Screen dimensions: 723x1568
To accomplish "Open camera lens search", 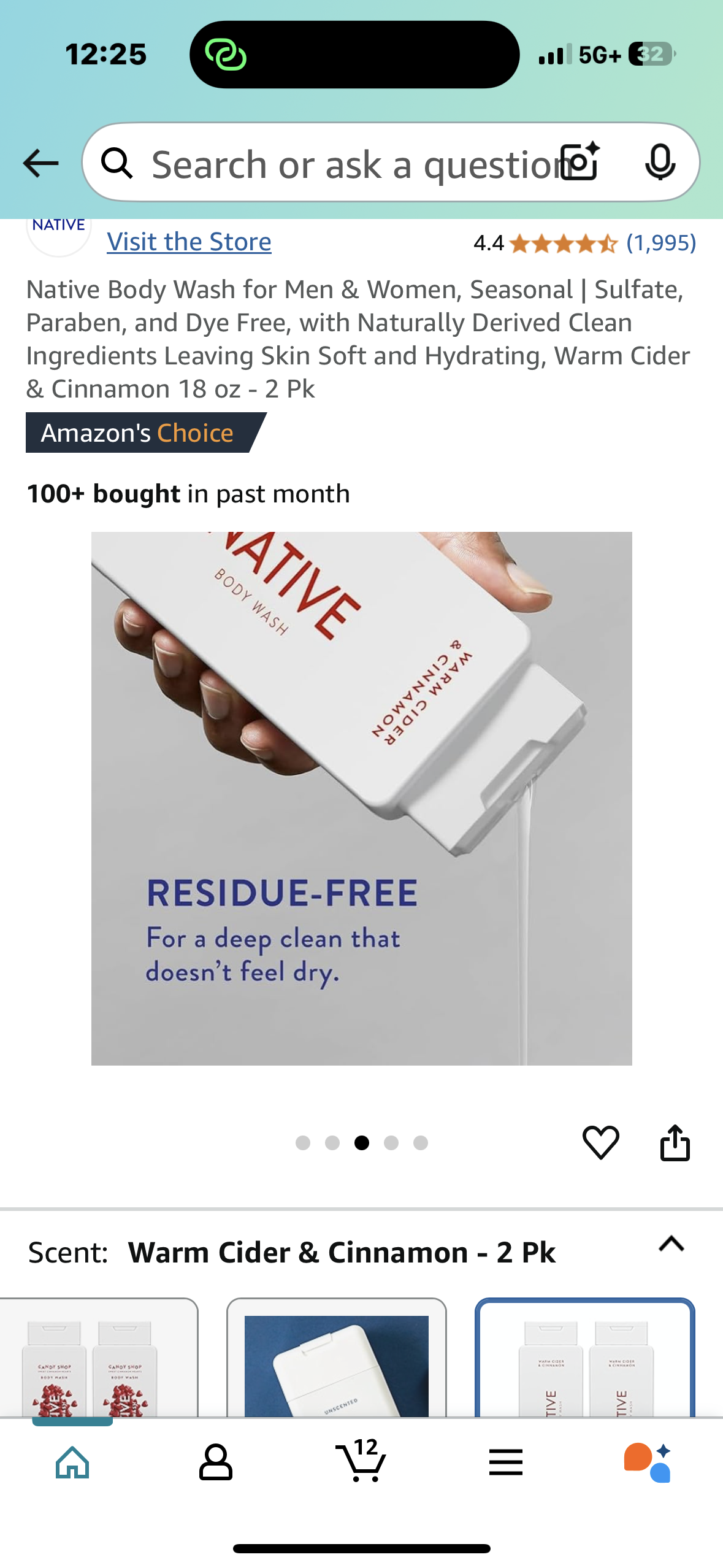I will 580,162.
